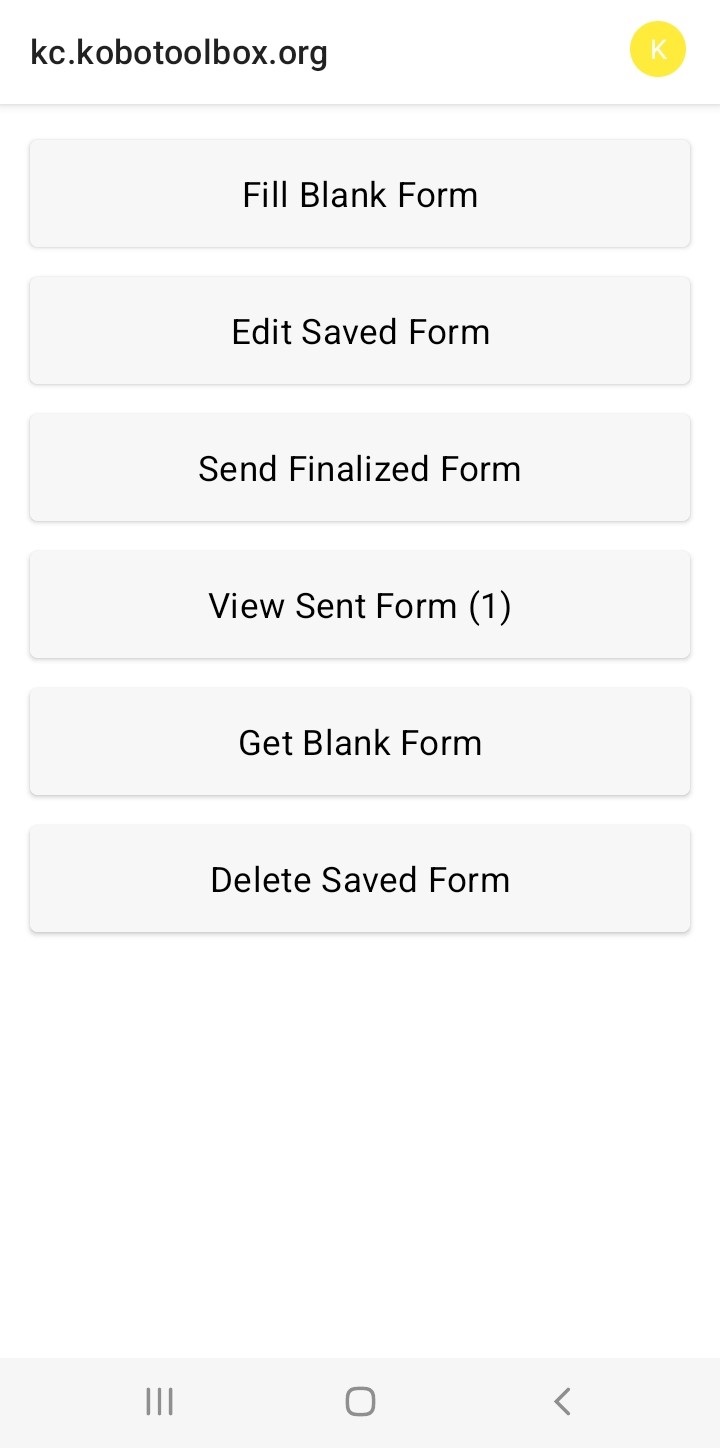Download forms from the server
Screen dimensions: 720x1448
[360, 742]
